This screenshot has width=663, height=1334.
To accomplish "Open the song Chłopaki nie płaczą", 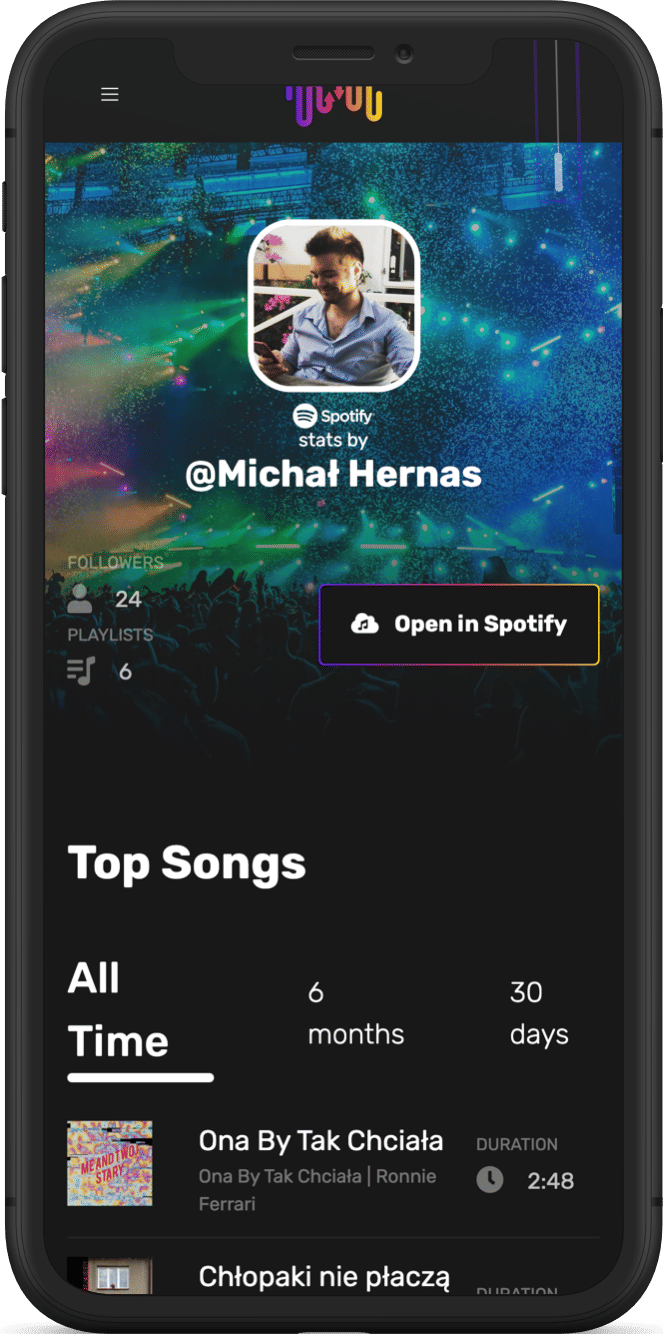I will (x=323, y=1277).
